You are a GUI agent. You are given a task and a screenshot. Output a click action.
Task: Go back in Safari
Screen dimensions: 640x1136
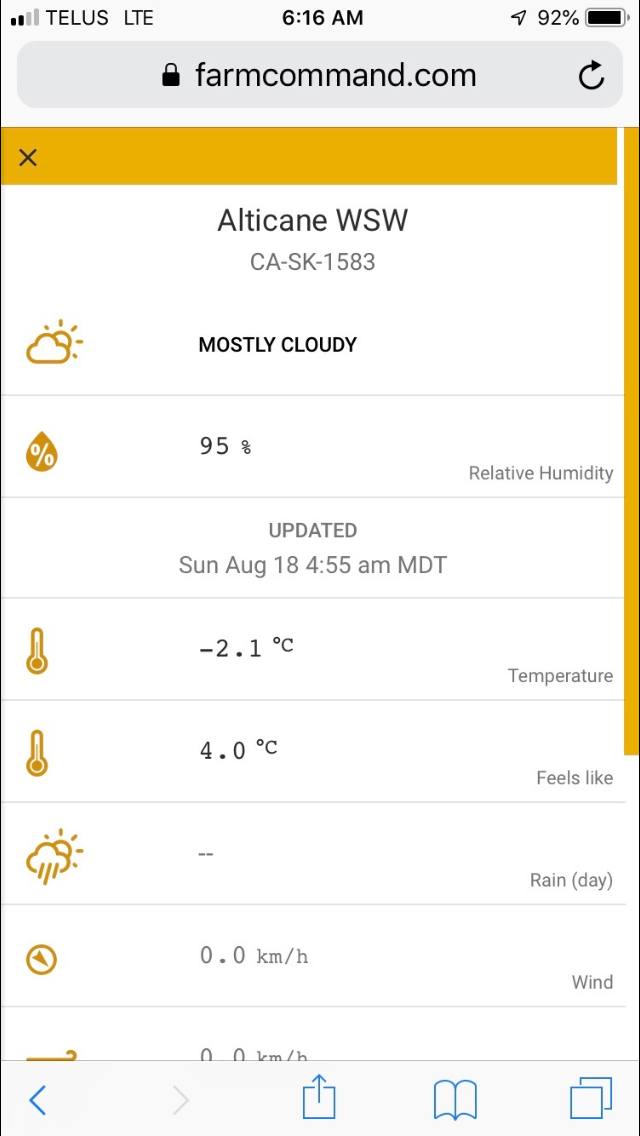coord(38,1100)
